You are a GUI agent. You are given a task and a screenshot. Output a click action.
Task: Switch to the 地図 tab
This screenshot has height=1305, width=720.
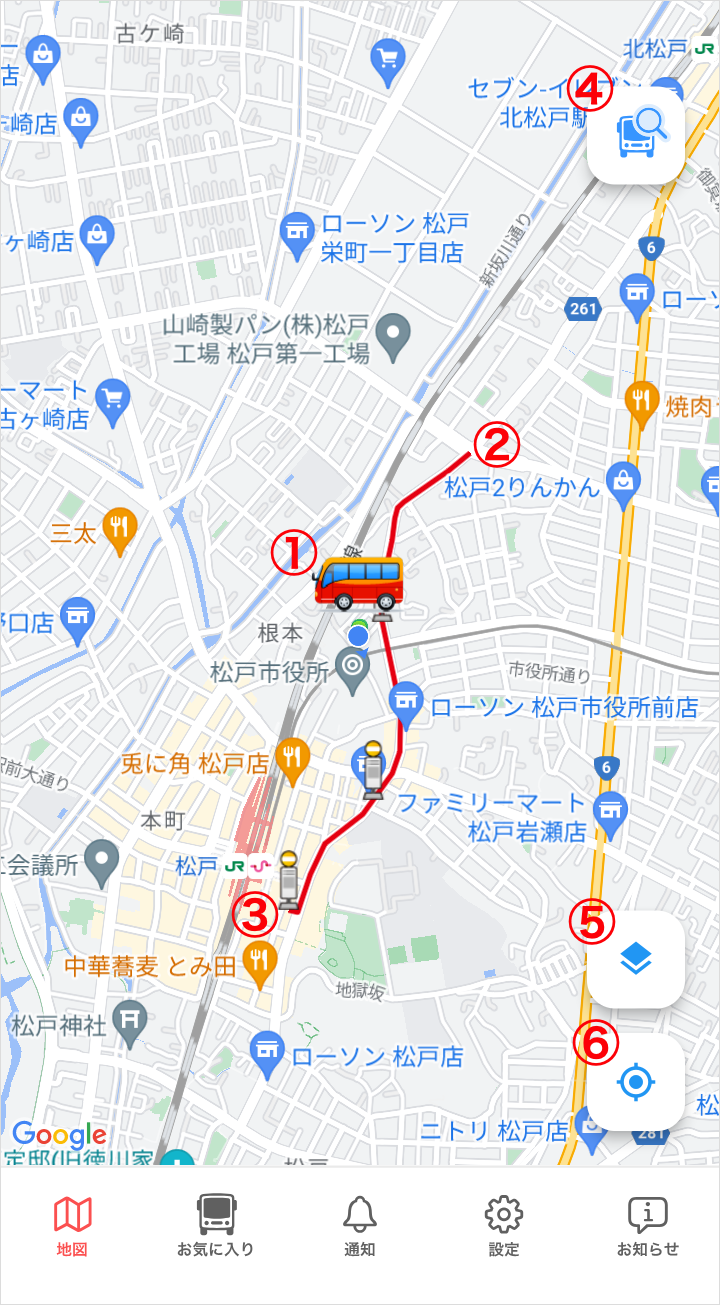[x=72, y=1226]
